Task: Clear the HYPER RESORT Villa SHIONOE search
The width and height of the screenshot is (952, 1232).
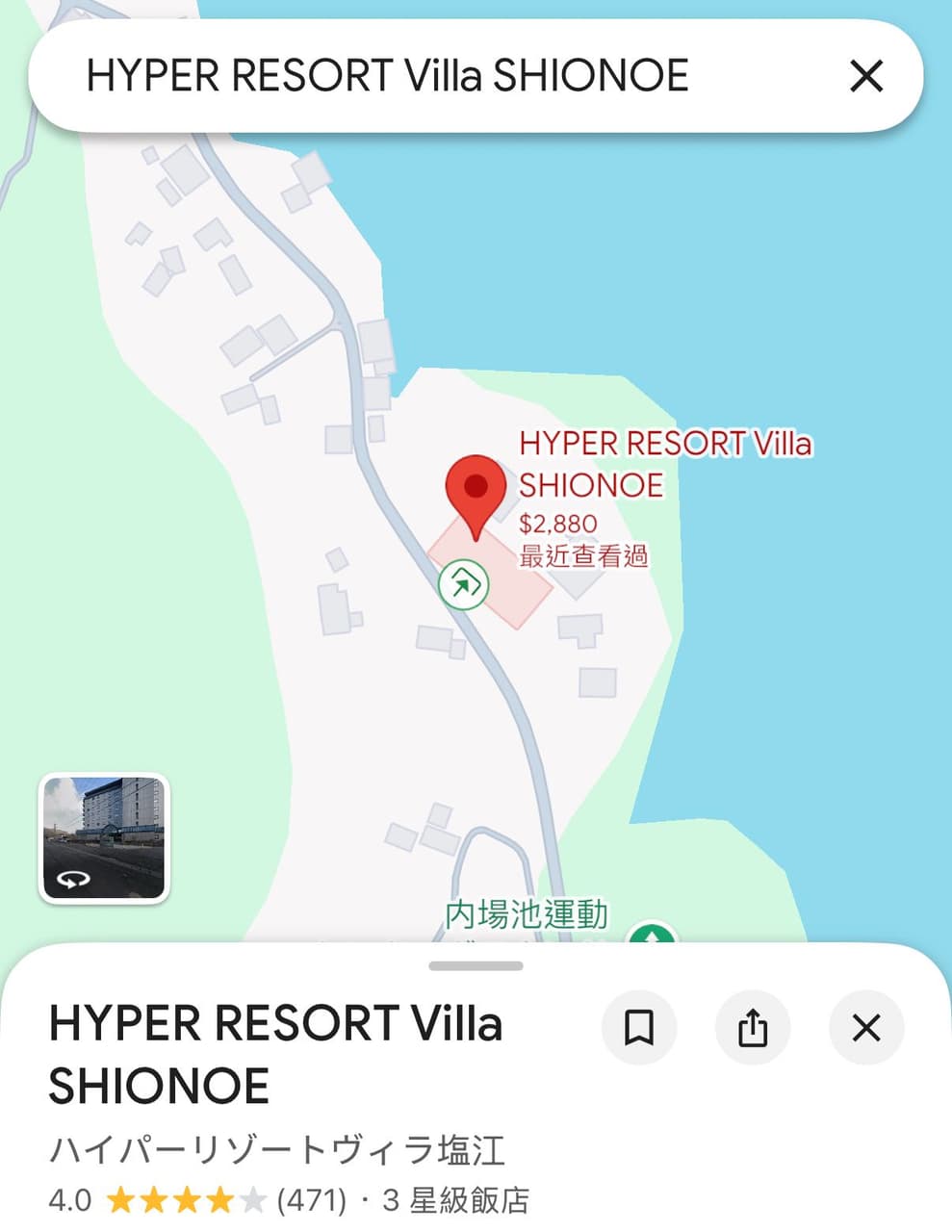Action: coord(866,75)
